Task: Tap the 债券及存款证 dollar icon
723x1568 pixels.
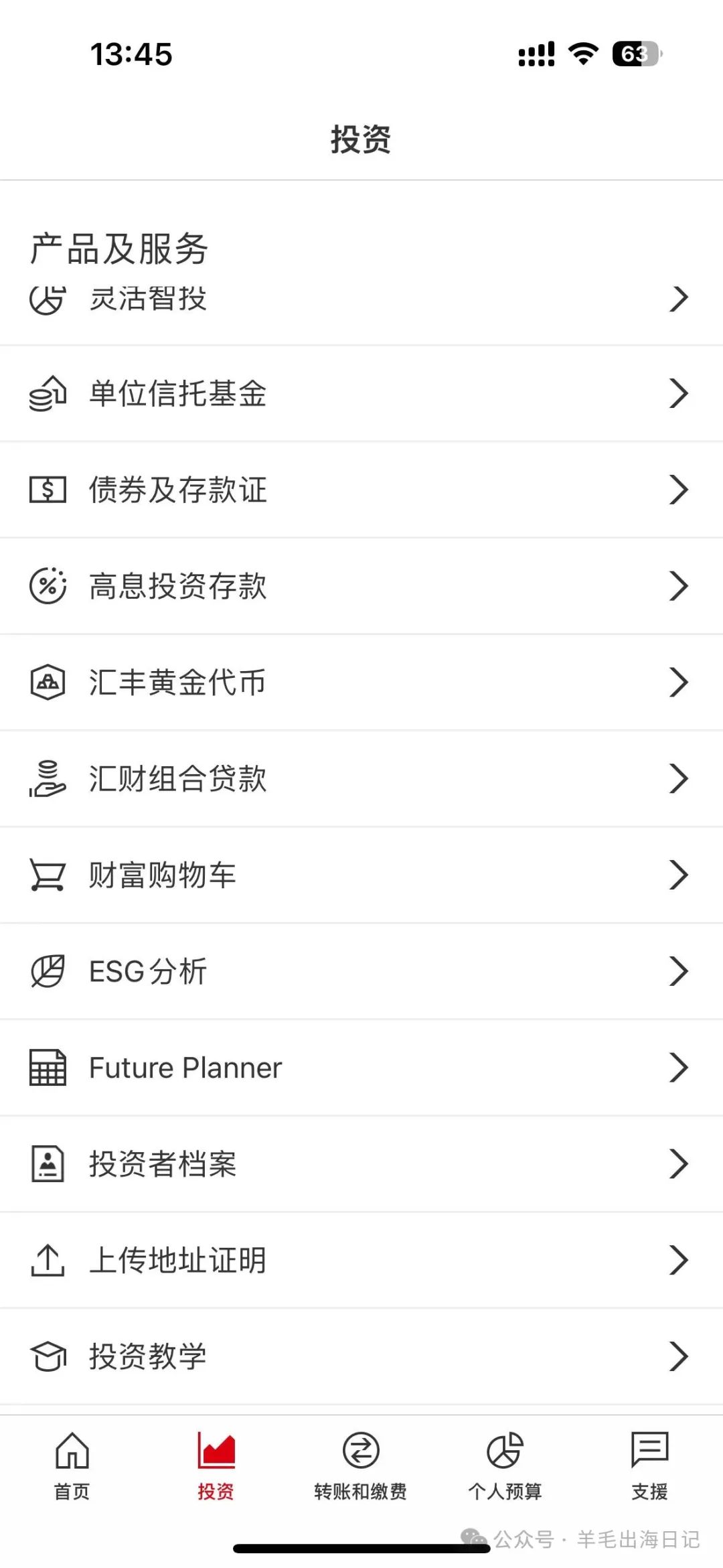Action: pos(47,490)
